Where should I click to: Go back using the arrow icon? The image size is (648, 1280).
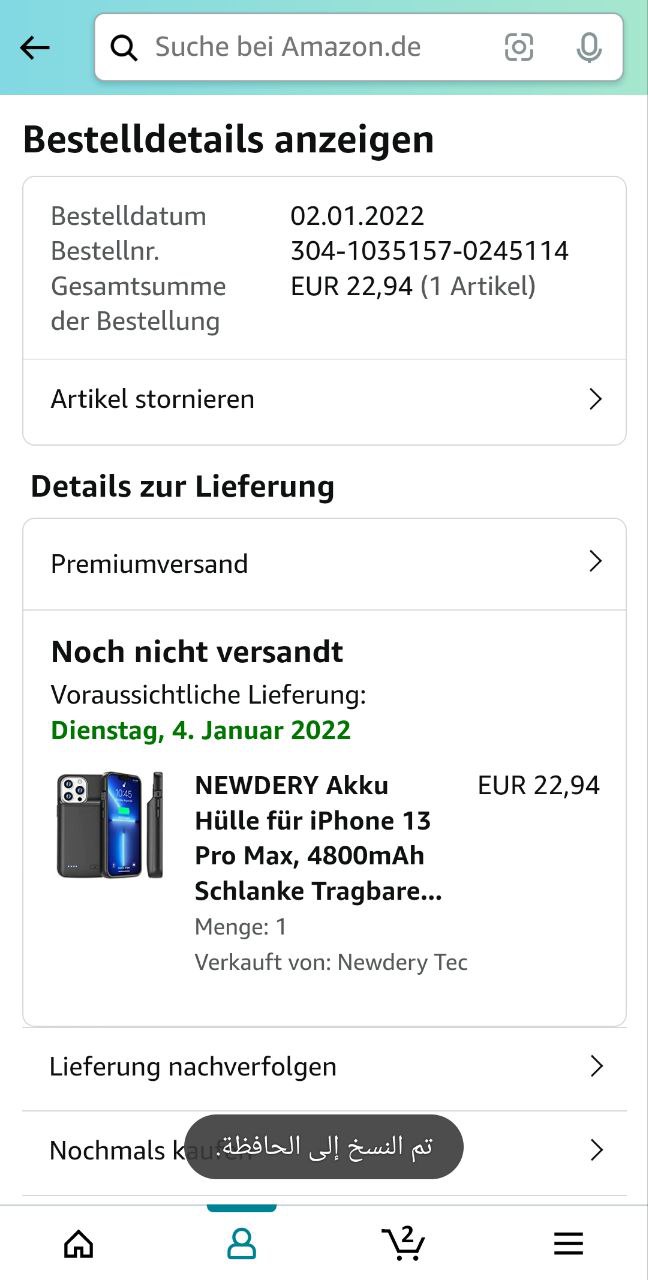pos(35,47)
